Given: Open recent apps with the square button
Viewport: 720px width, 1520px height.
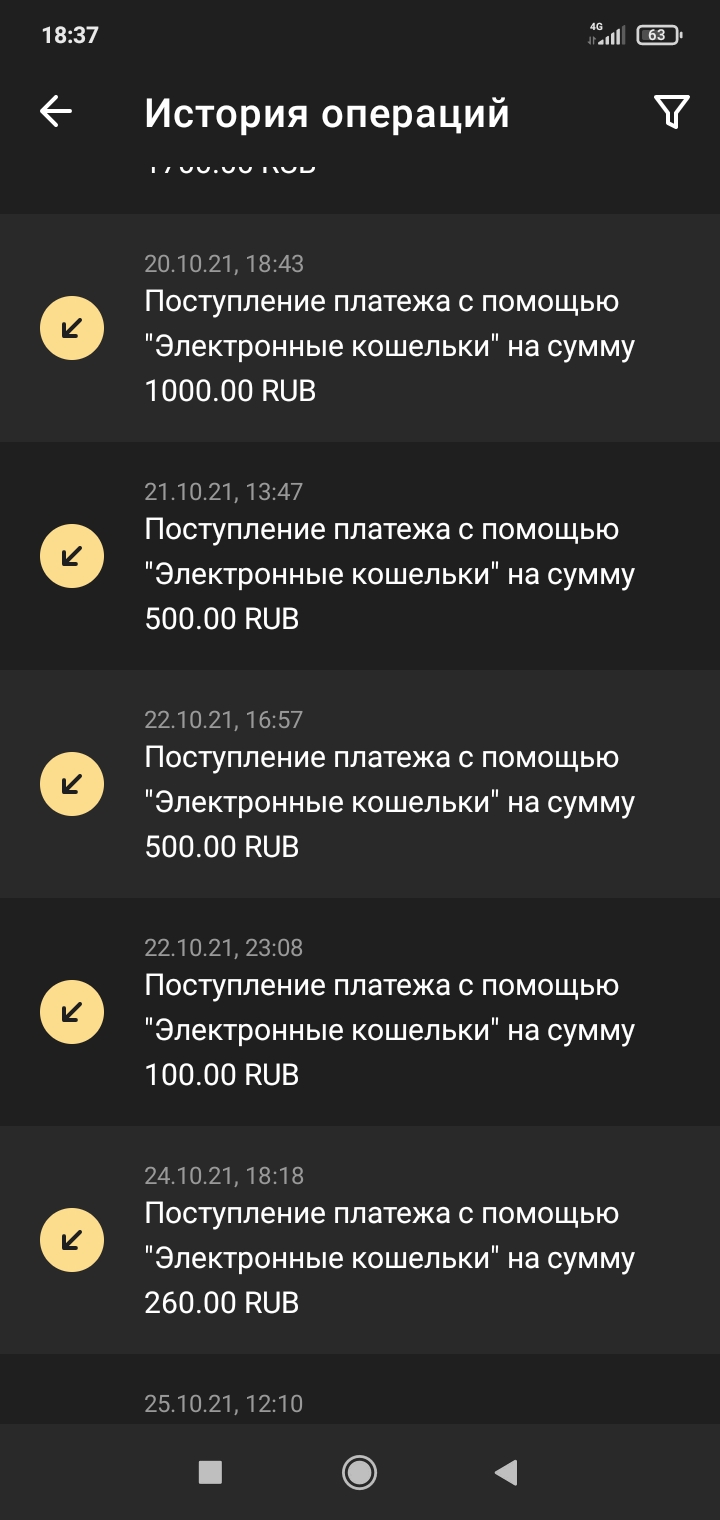Looking at the screenshot, I should point(210,1472).
